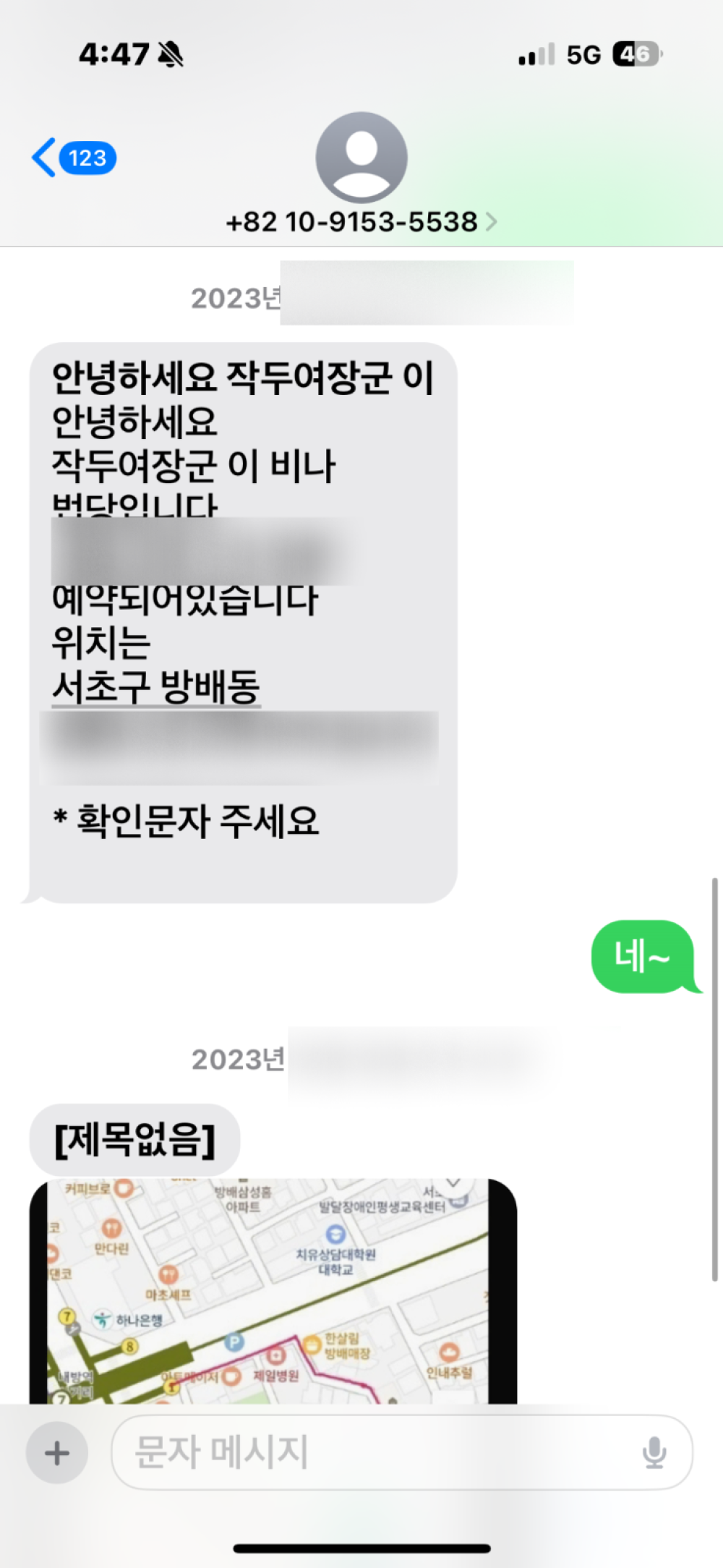Open contact details for +82 10-9153-5538
Screen dimensions: 723x1568
(361, 221)
